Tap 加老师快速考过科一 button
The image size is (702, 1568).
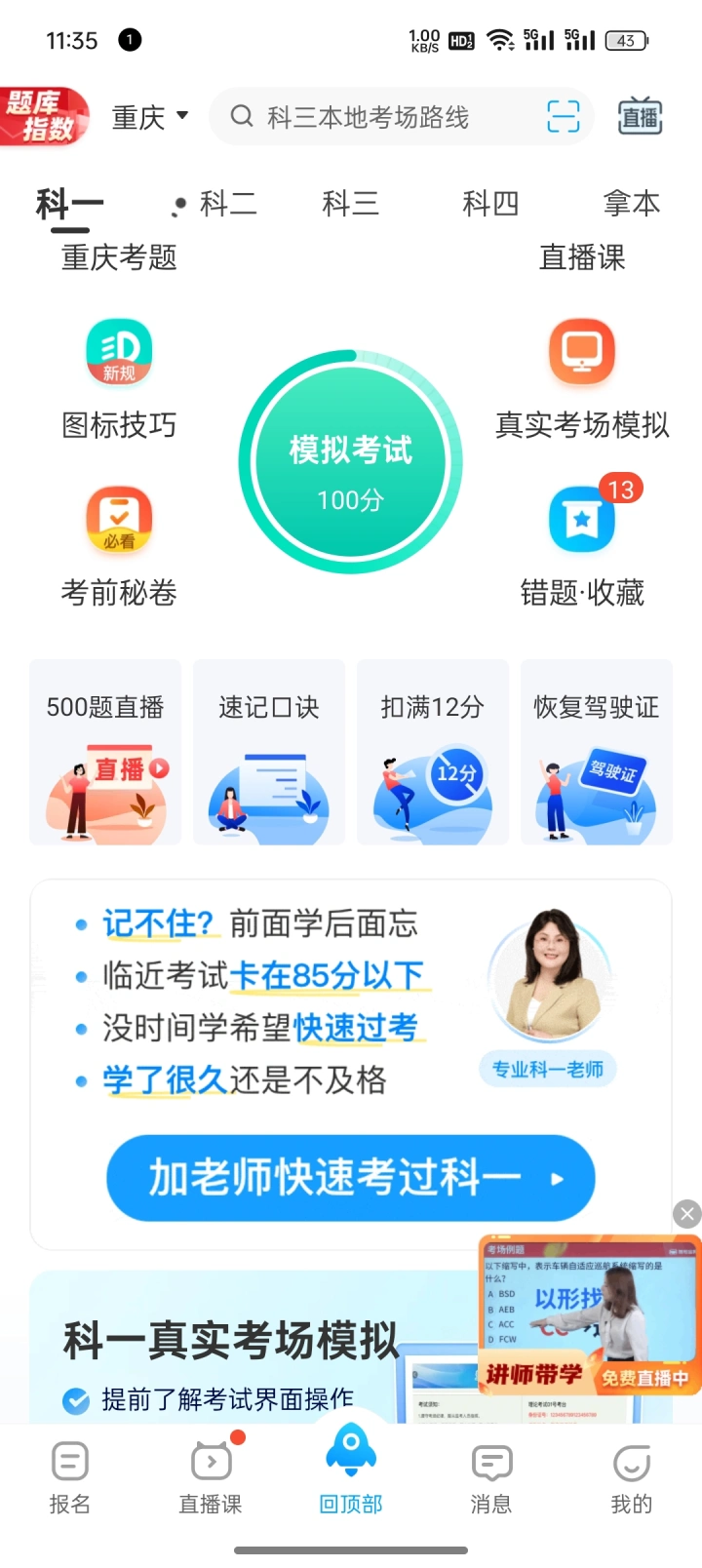[351, 1178]
